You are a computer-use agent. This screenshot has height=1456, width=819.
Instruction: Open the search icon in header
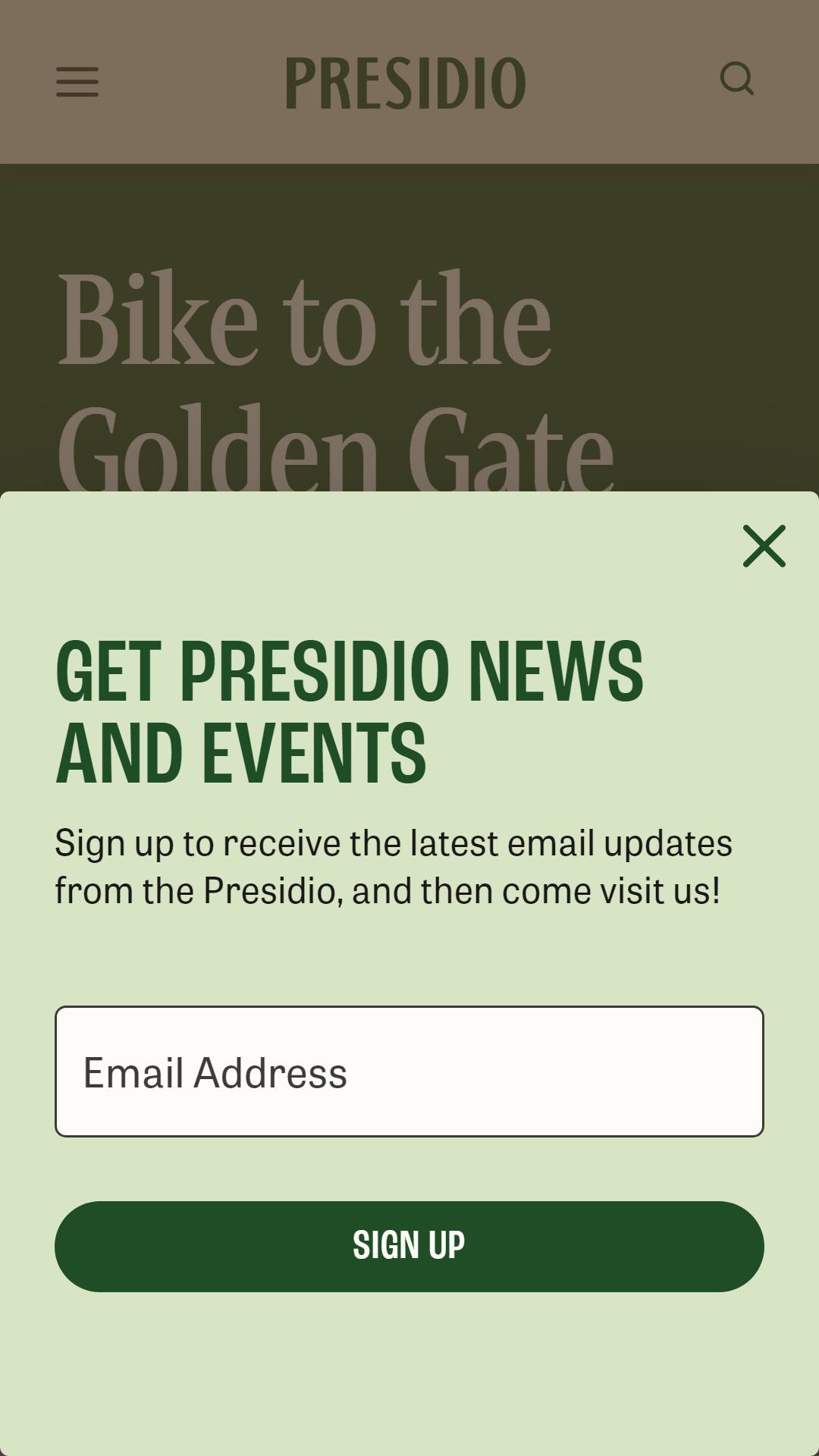pyautogui.click(x=737, y=79)
